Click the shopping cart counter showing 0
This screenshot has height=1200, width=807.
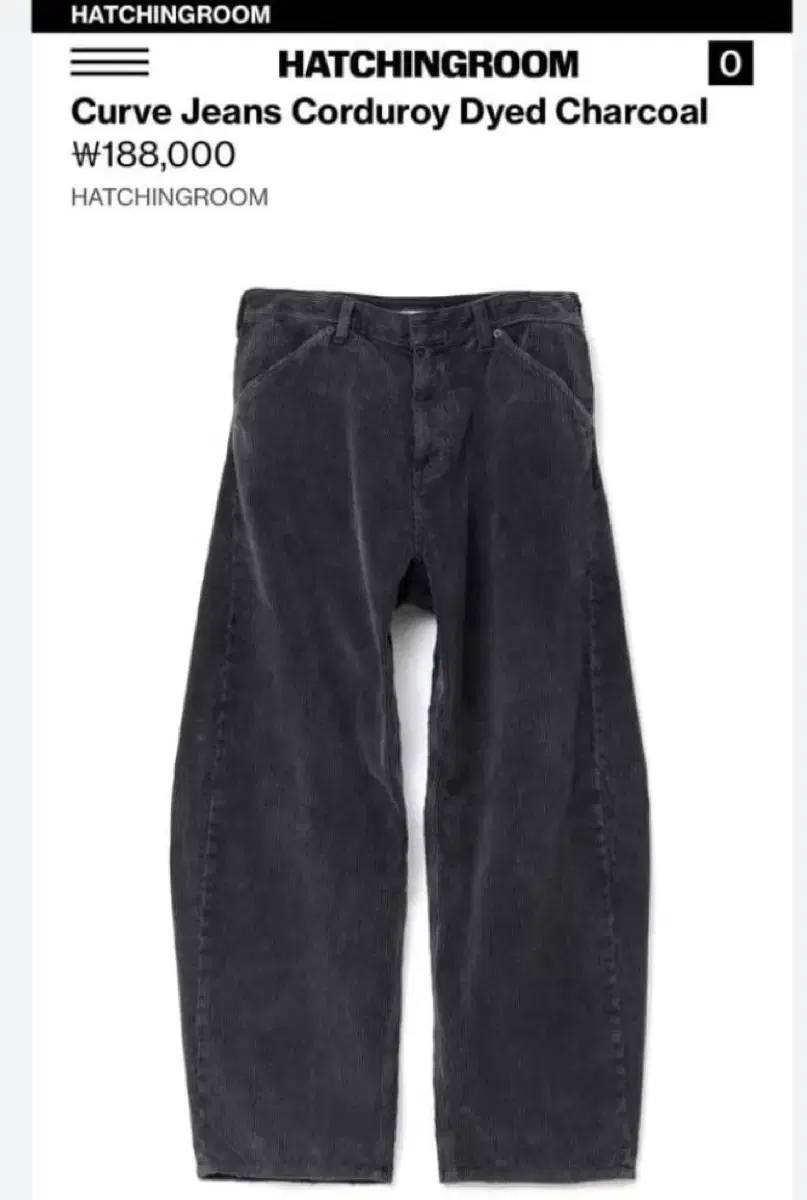tap(730, 62)
